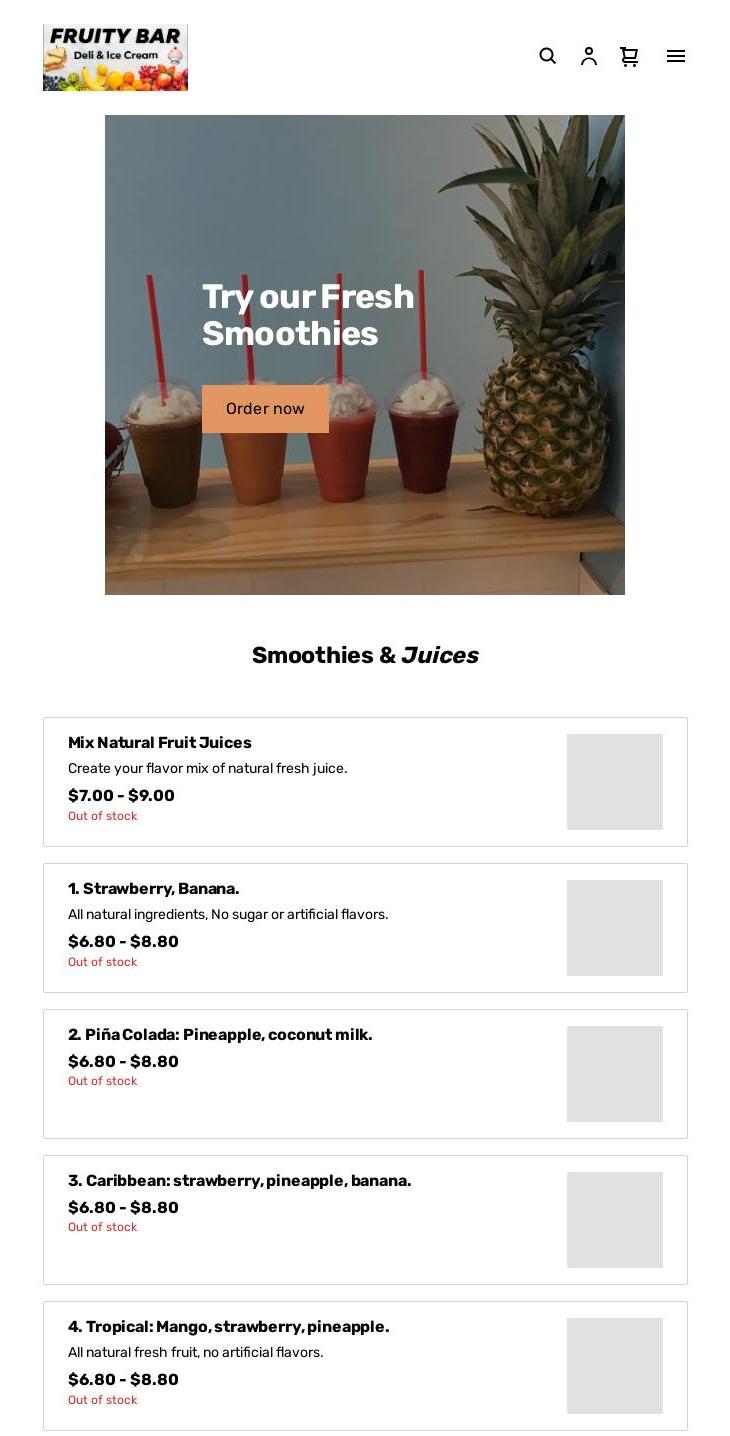This screenshot has height=1436, width=730.
Task: Tap the Order now button
Action: [265, 409]
